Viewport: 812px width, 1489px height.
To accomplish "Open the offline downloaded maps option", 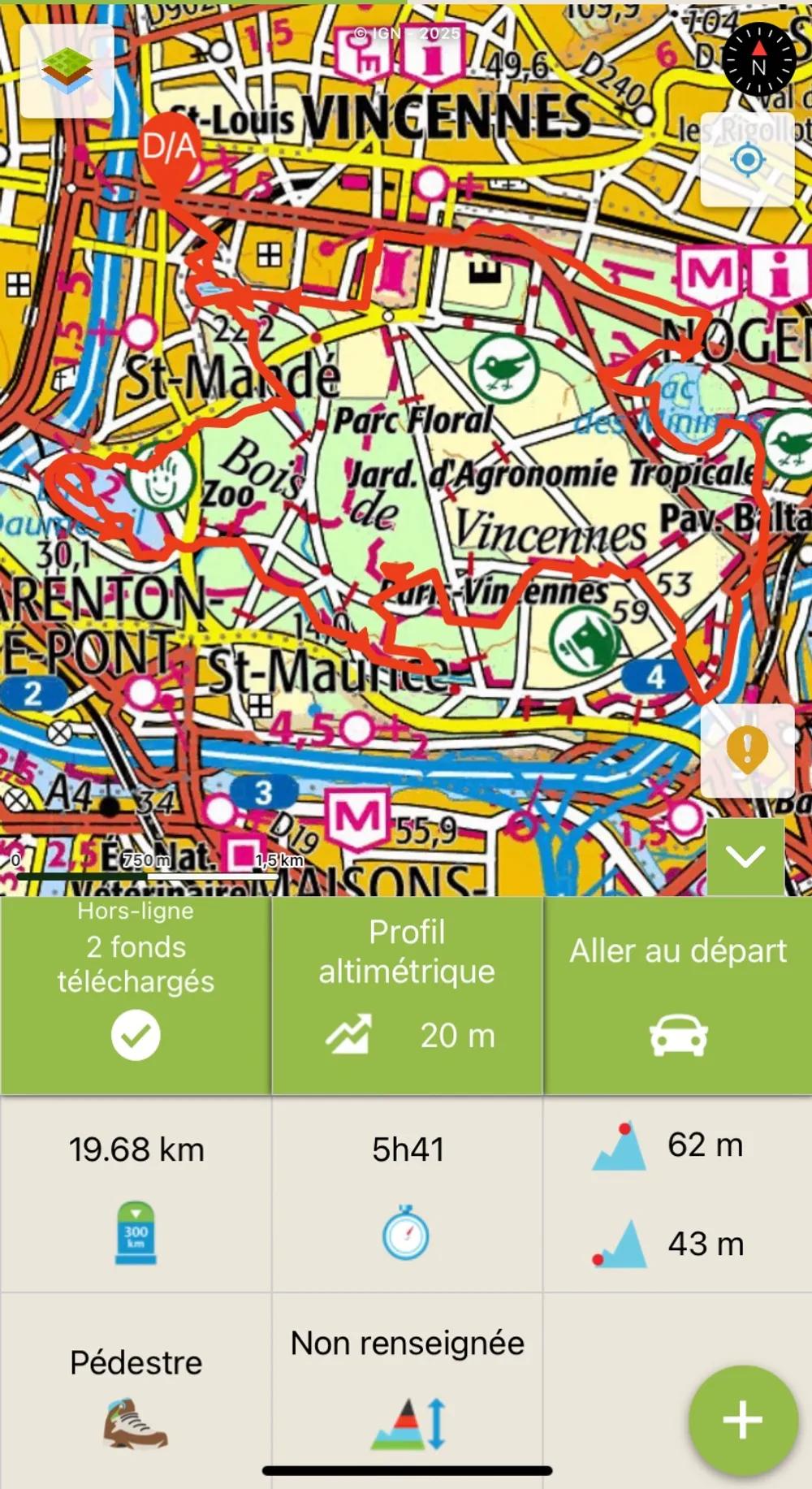I will coord(136,995).
